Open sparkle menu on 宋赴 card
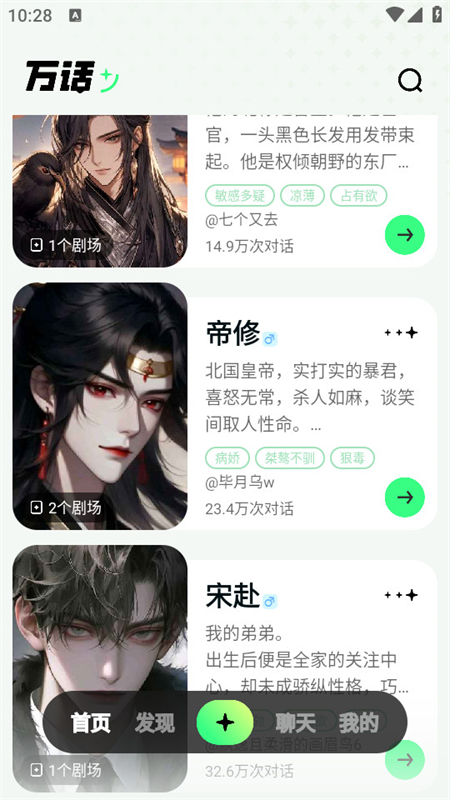Screen dimensions: 450x800 pyautogui.click(x=401, y=595)
